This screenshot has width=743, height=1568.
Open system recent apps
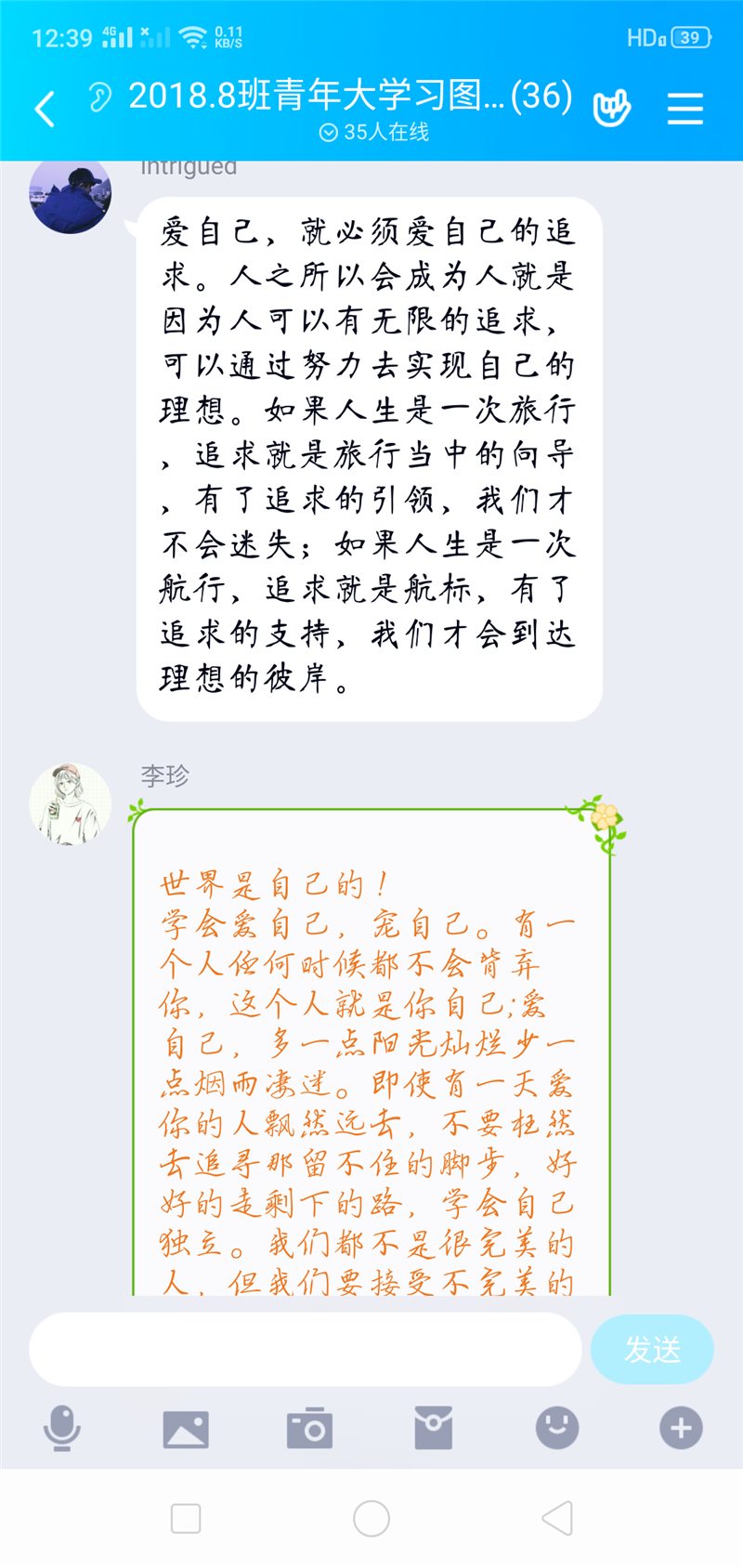click(x=186, y=1519)
